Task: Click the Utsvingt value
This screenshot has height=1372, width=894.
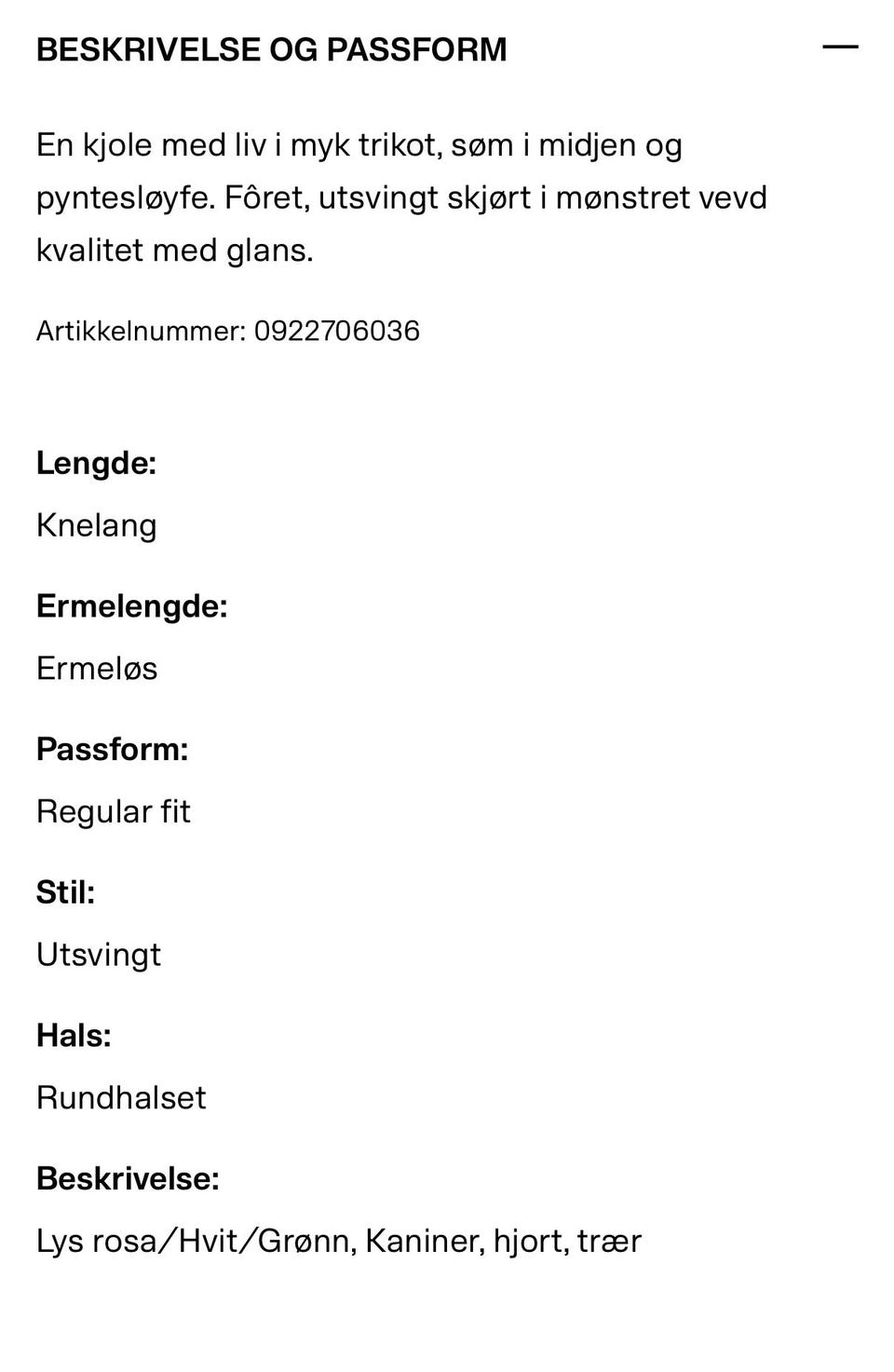Action: (x=99, y=955)
